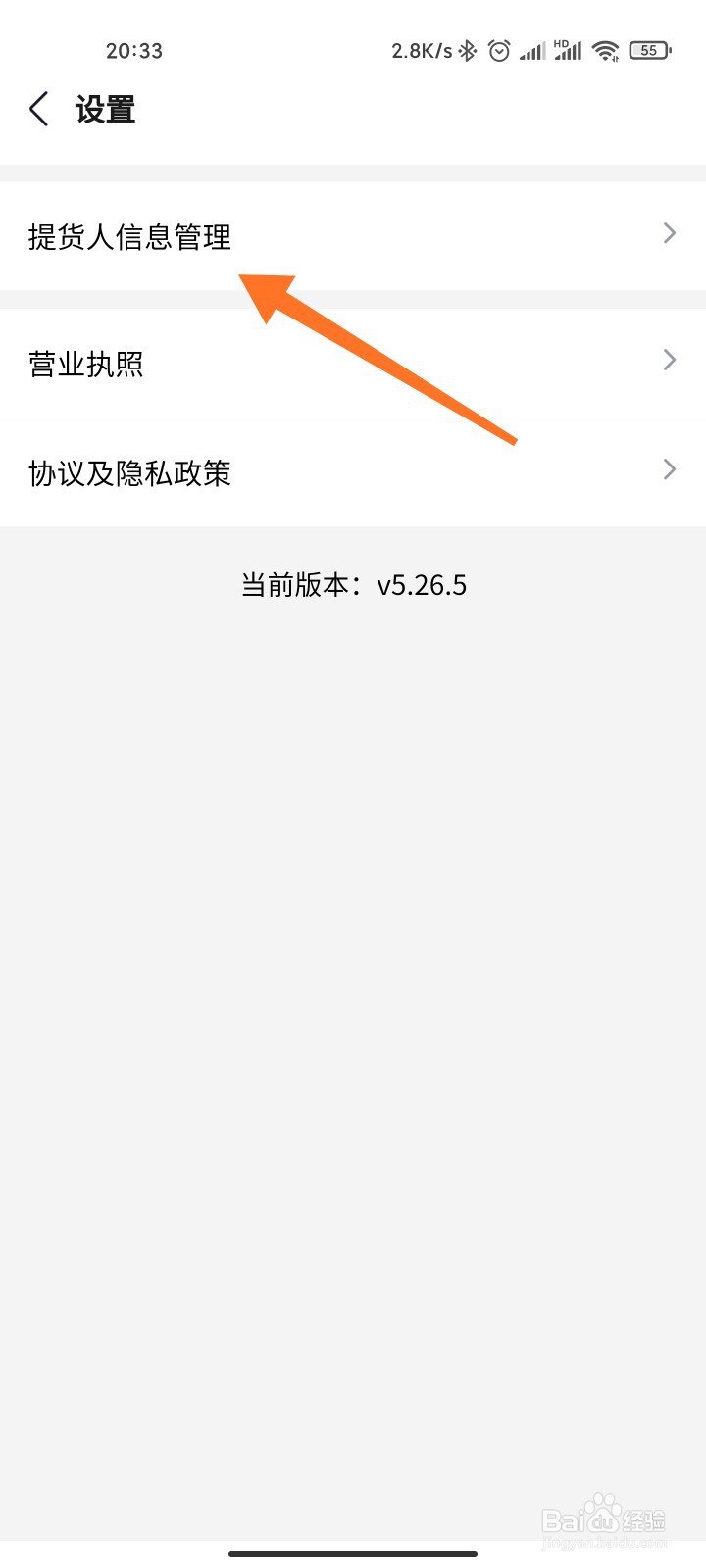
Task: Tap the Wi-Fi signal icon
Action: point(605,49)
